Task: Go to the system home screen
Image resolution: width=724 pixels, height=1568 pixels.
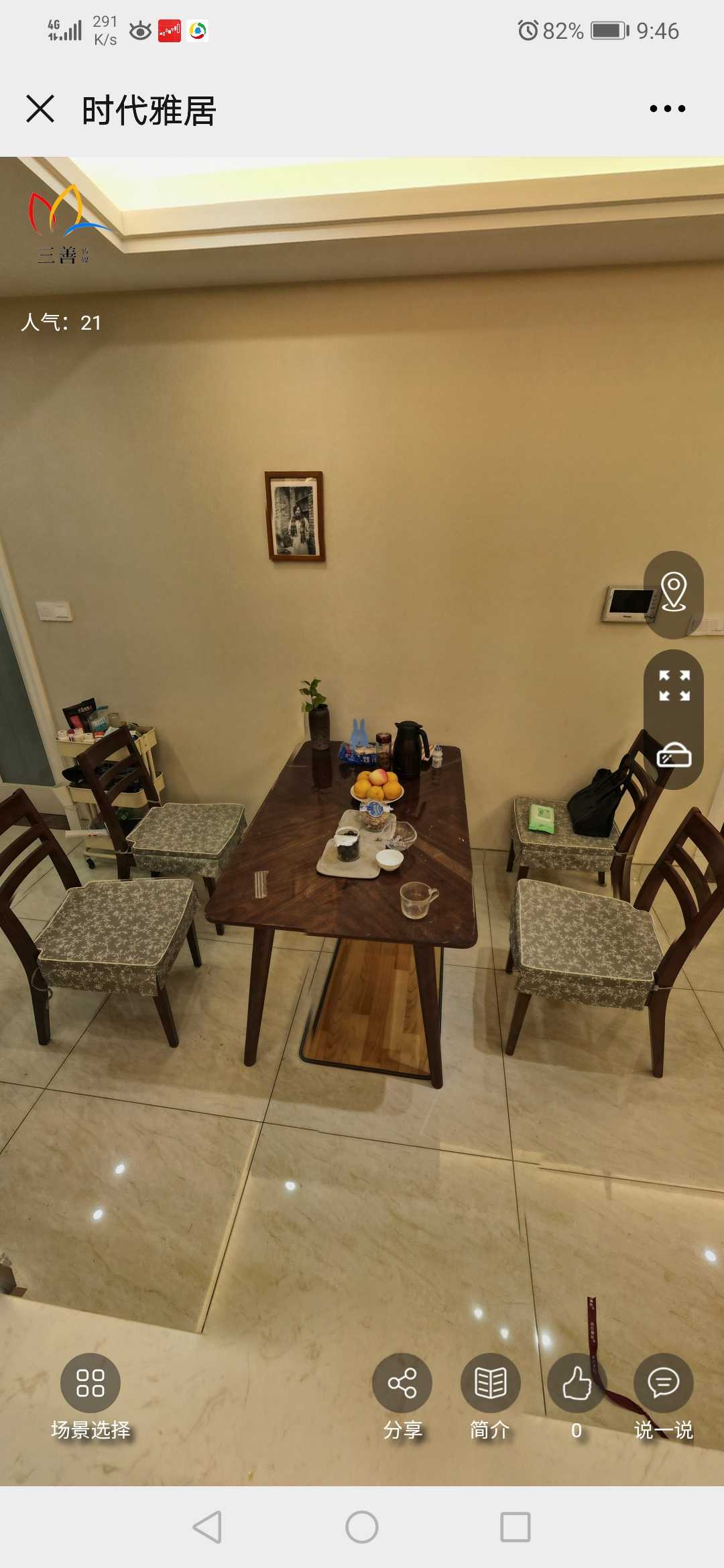Action: point(362,1527)
